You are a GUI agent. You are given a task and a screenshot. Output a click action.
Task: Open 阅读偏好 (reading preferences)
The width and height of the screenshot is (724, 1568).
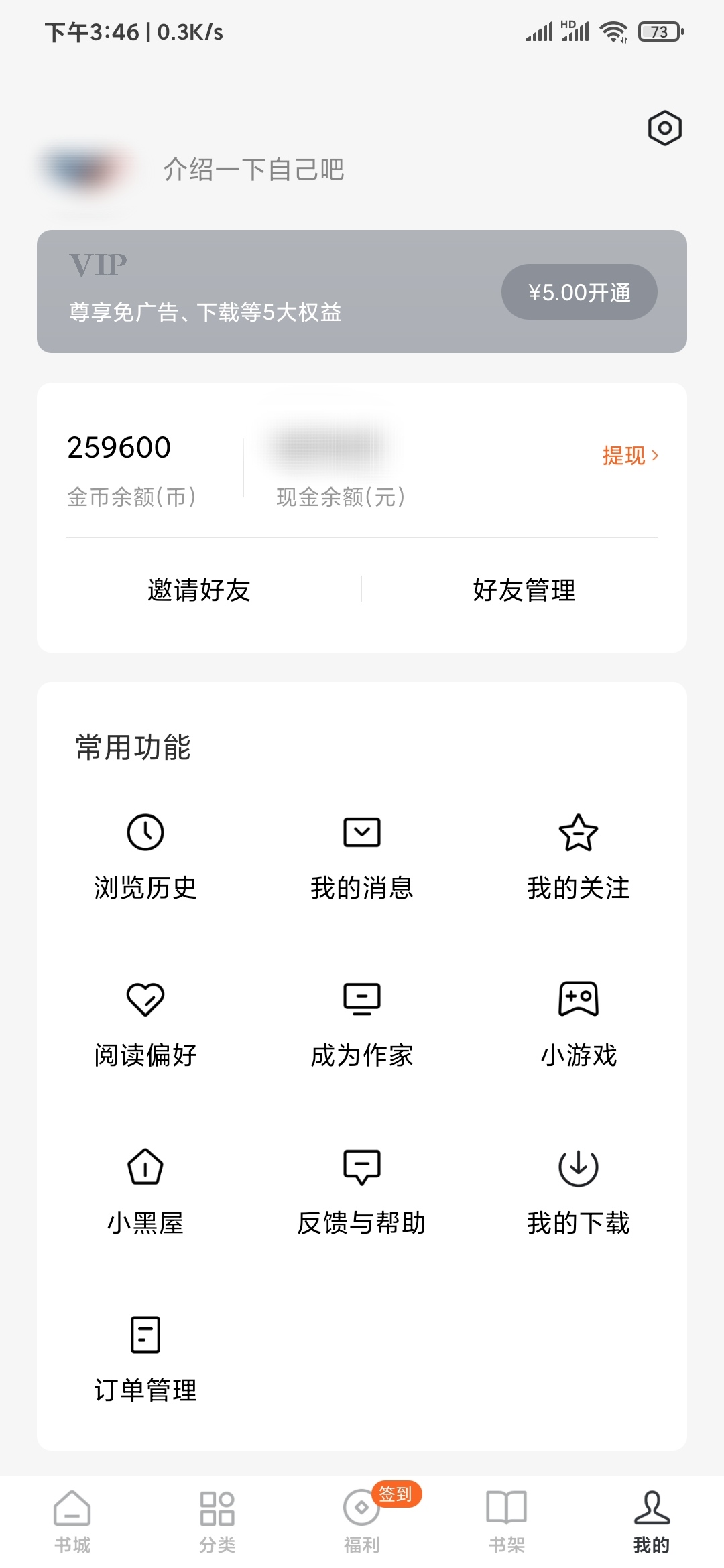tap(145, 1025)
